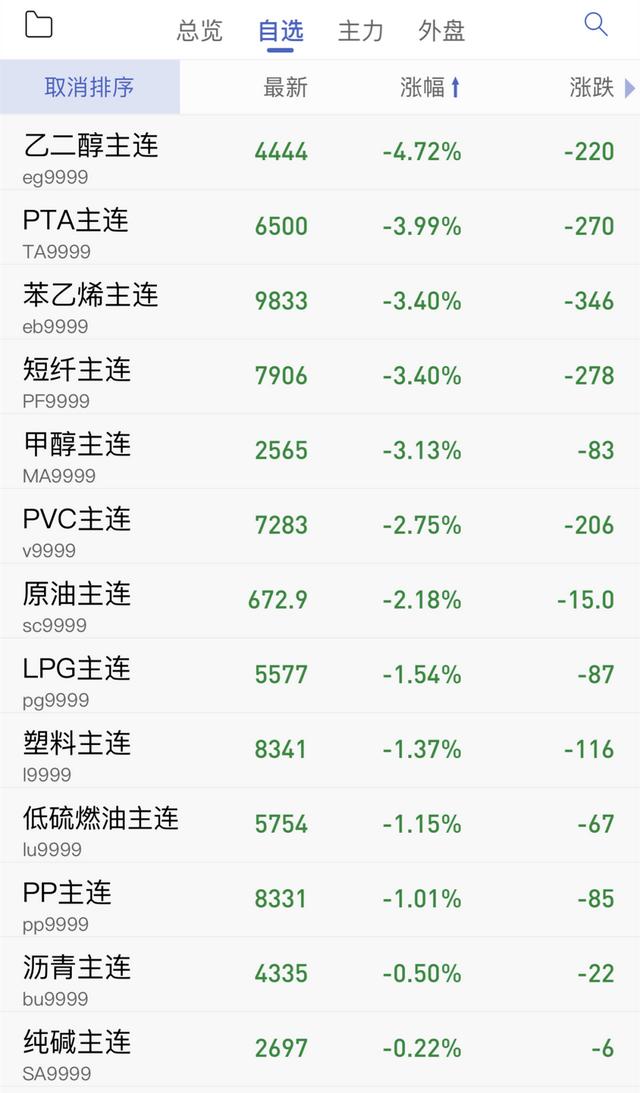Switch to the 主力 tab
Viewport: 640px width, 1093px height.
[x=360, y=31]
